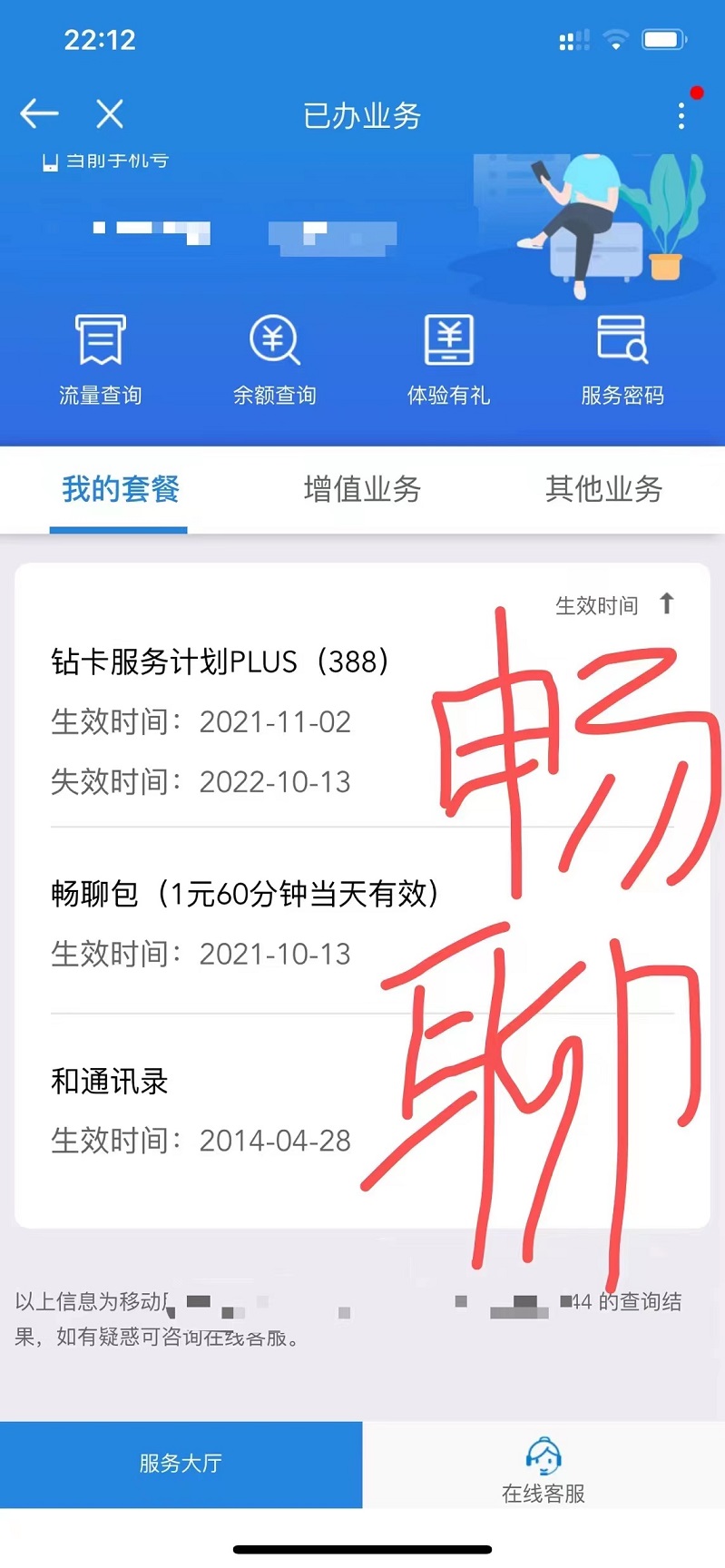Open the 畅聊包 package entry

(x=245, y=895)
